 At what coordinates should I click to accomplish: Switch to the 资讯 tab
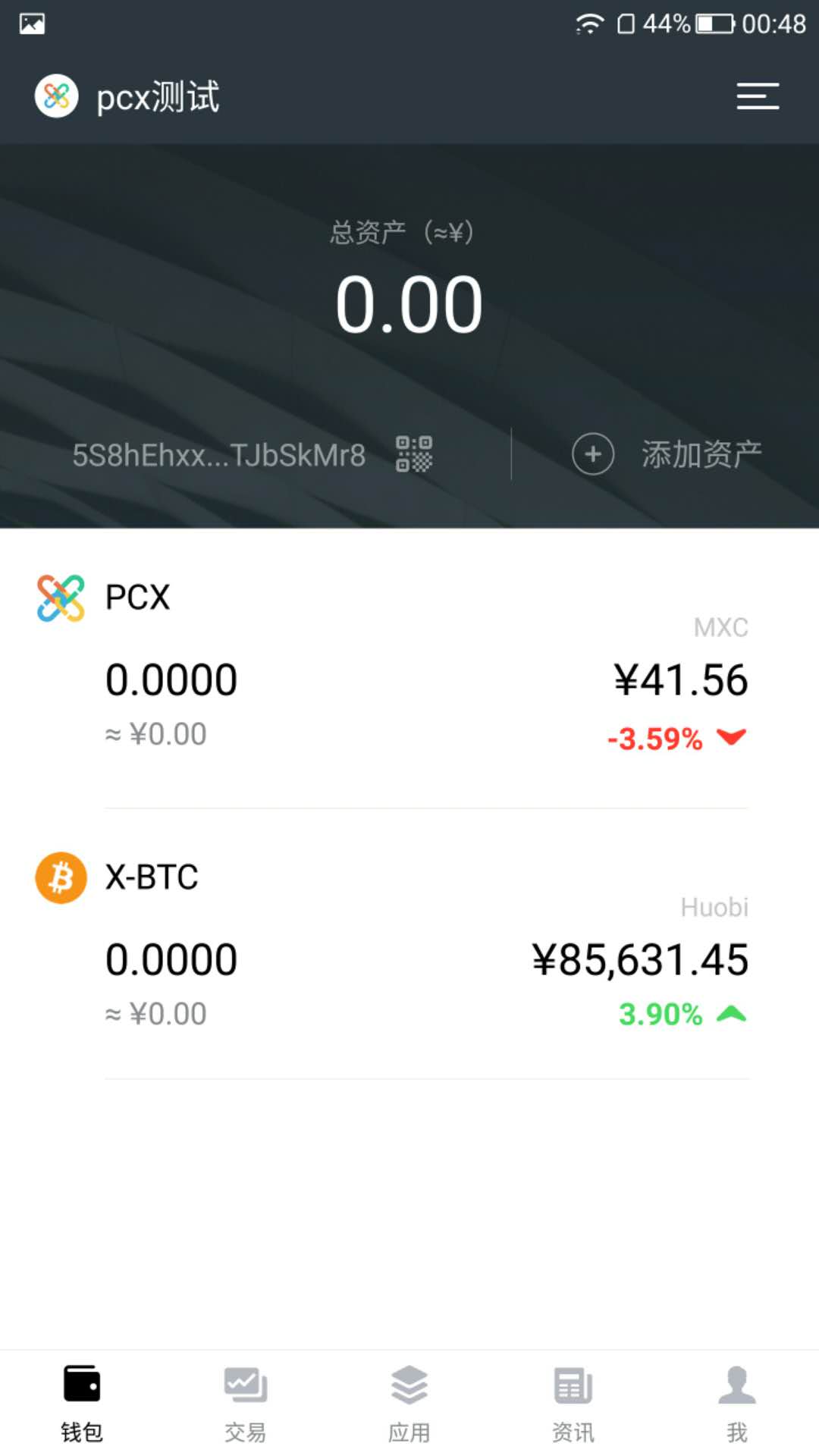(573, 1403)
